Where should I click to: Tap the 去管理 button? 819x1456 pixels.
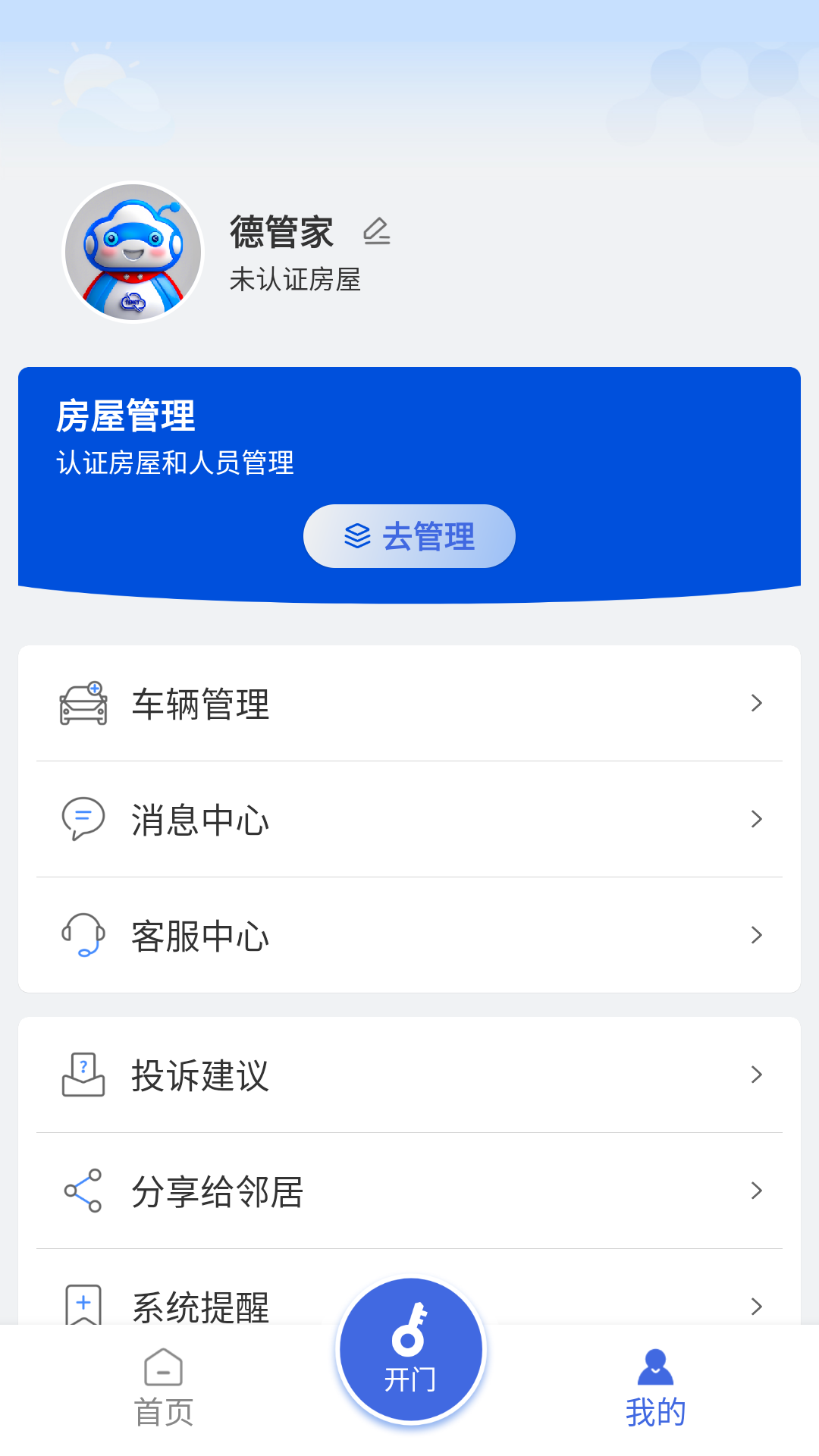pyautogui.click(x=409, y=535)
